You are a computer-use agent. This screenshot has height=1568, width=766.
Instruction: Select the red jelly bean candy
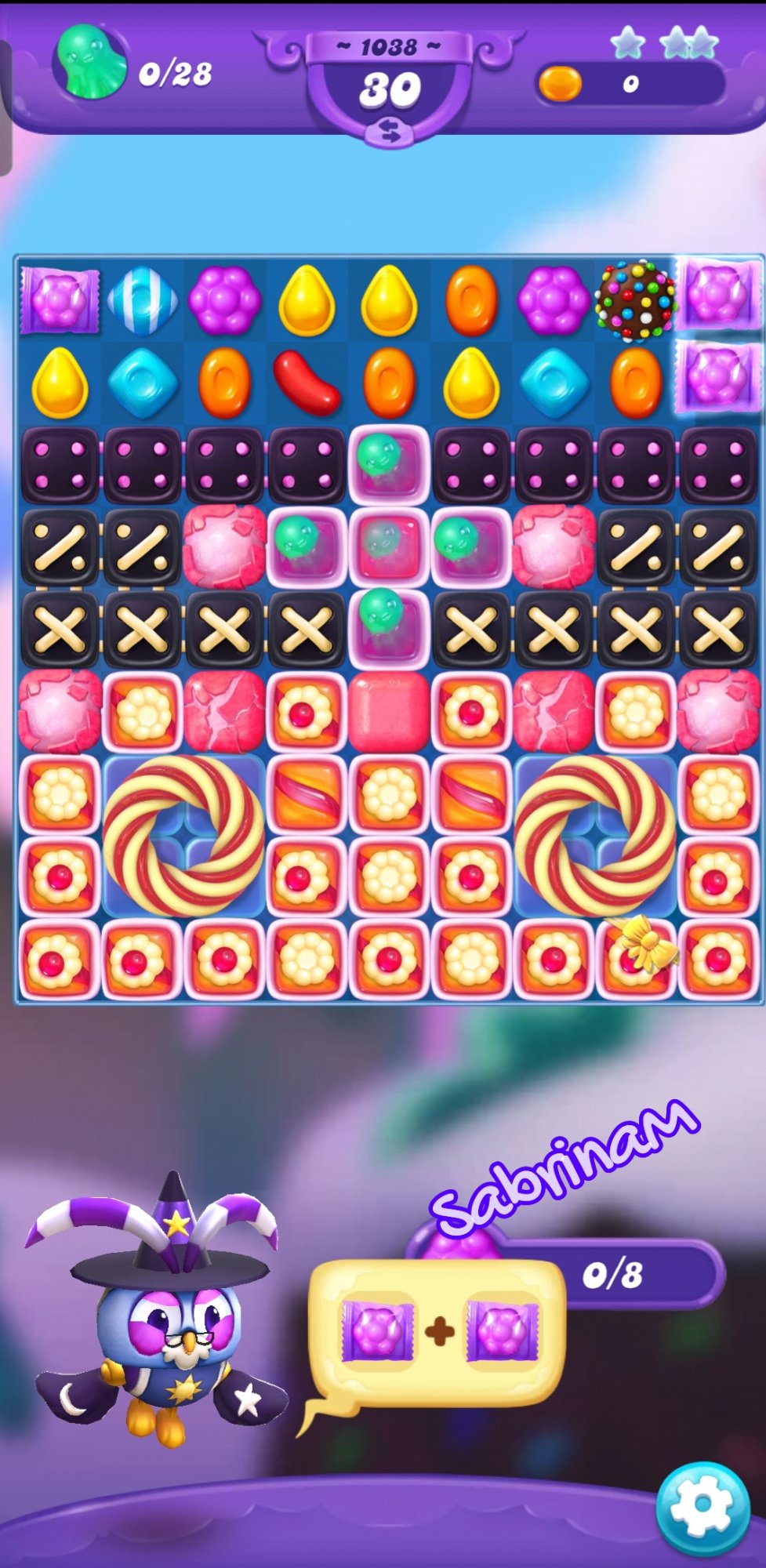coord(307,383)
